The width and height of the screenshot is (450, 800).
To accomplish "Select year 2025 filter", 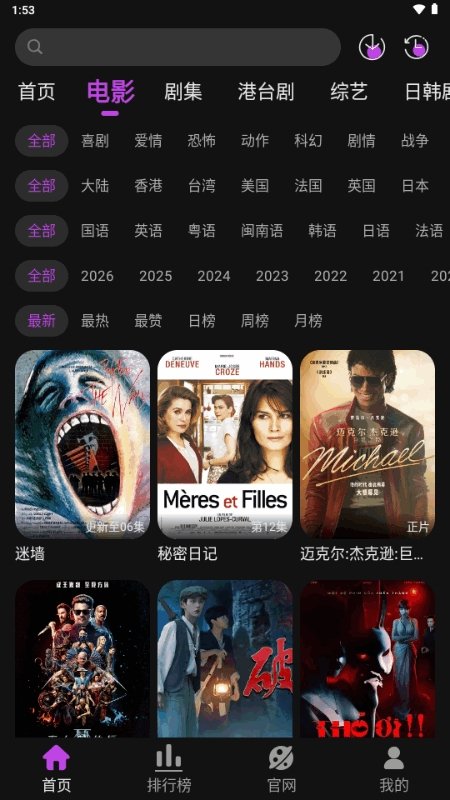I will coord(156,276).
